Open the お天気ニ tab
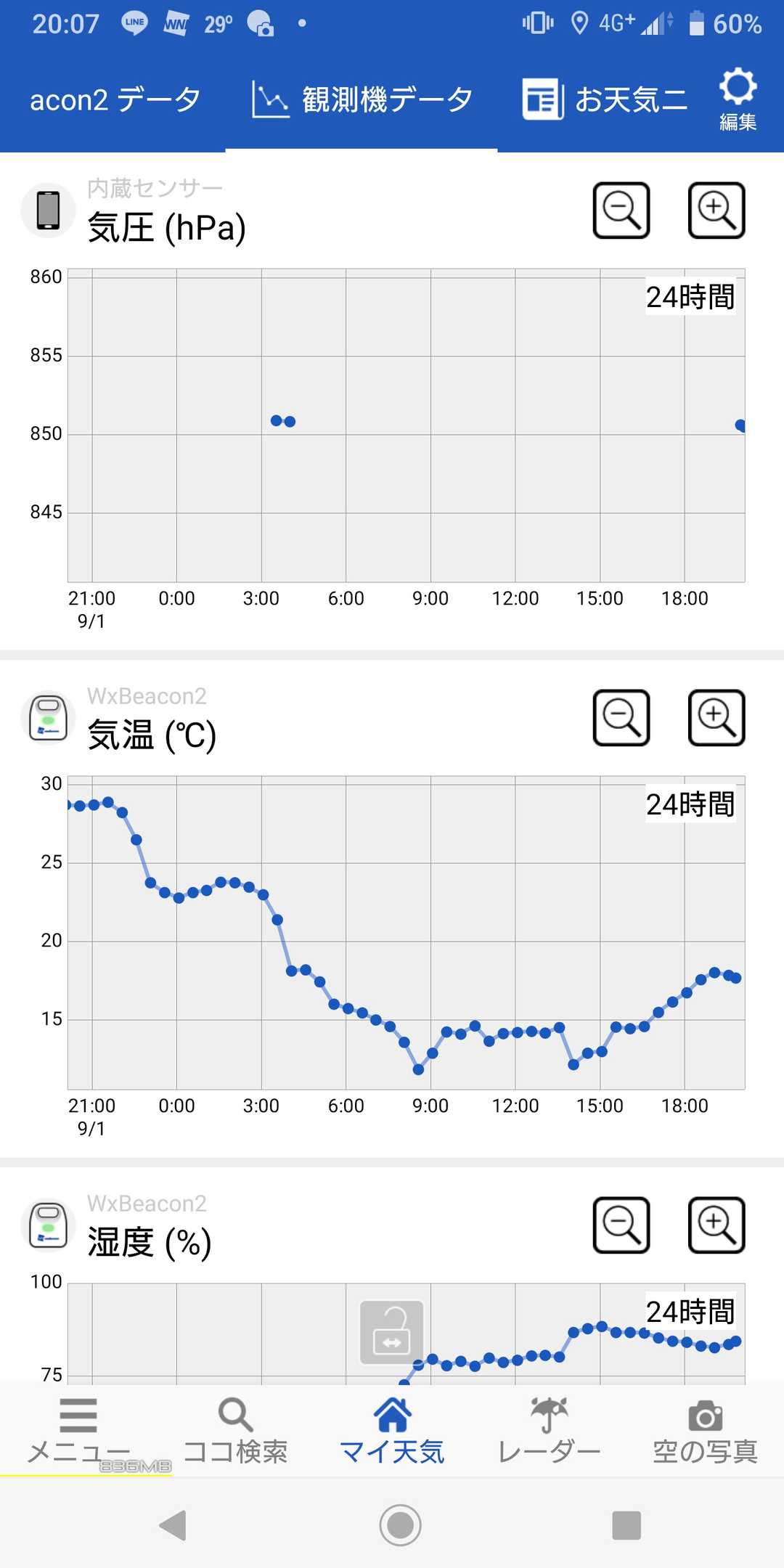 tap(605, 100)
